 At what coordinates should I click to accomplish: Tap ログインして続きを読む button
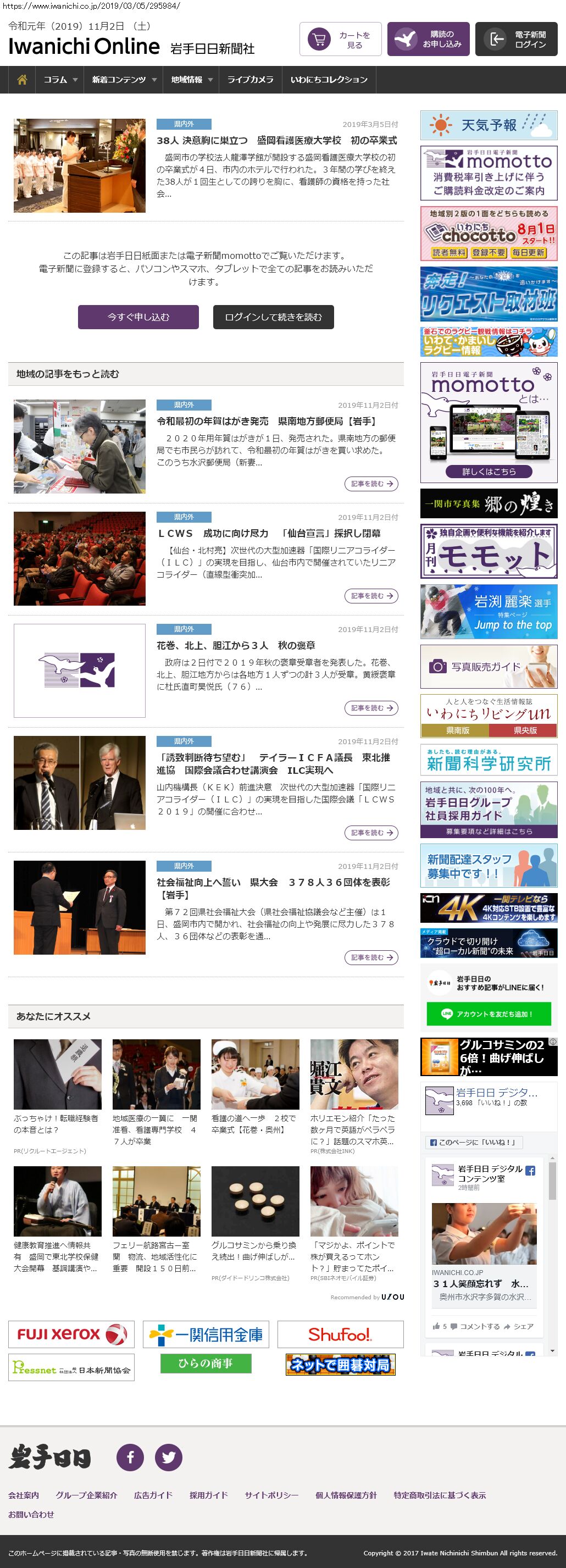(x=273, y=317)
